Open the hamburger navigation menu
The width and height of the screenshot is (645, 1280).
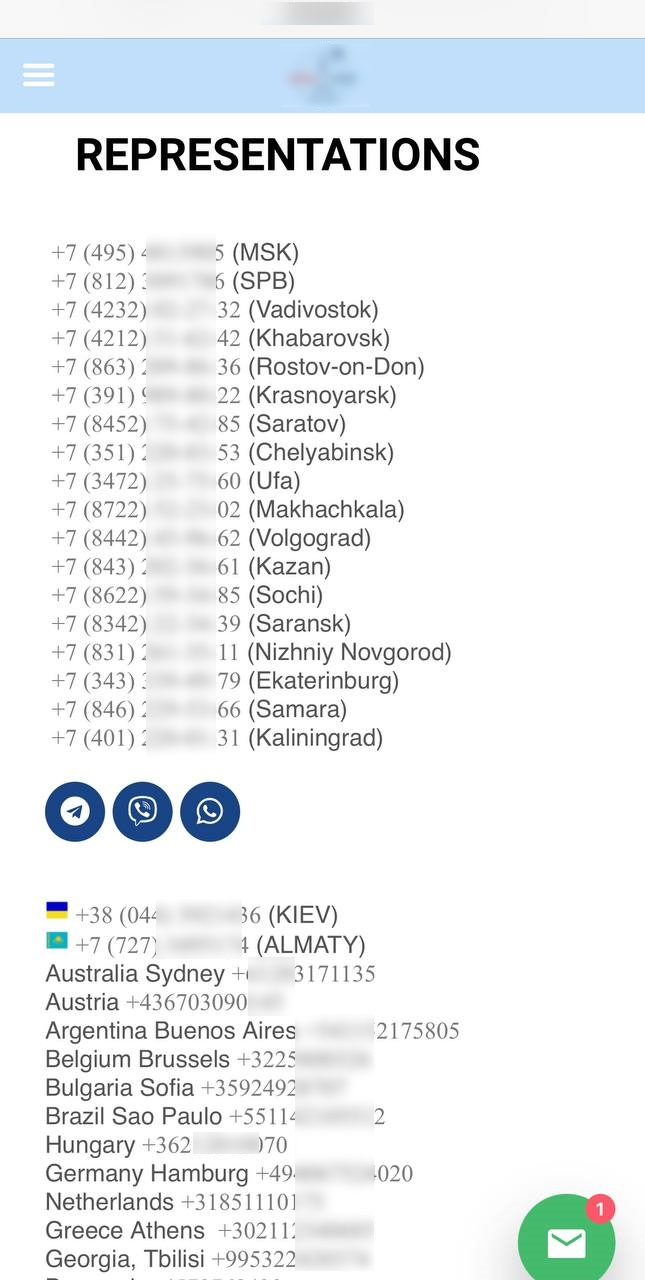coord(39,75)
